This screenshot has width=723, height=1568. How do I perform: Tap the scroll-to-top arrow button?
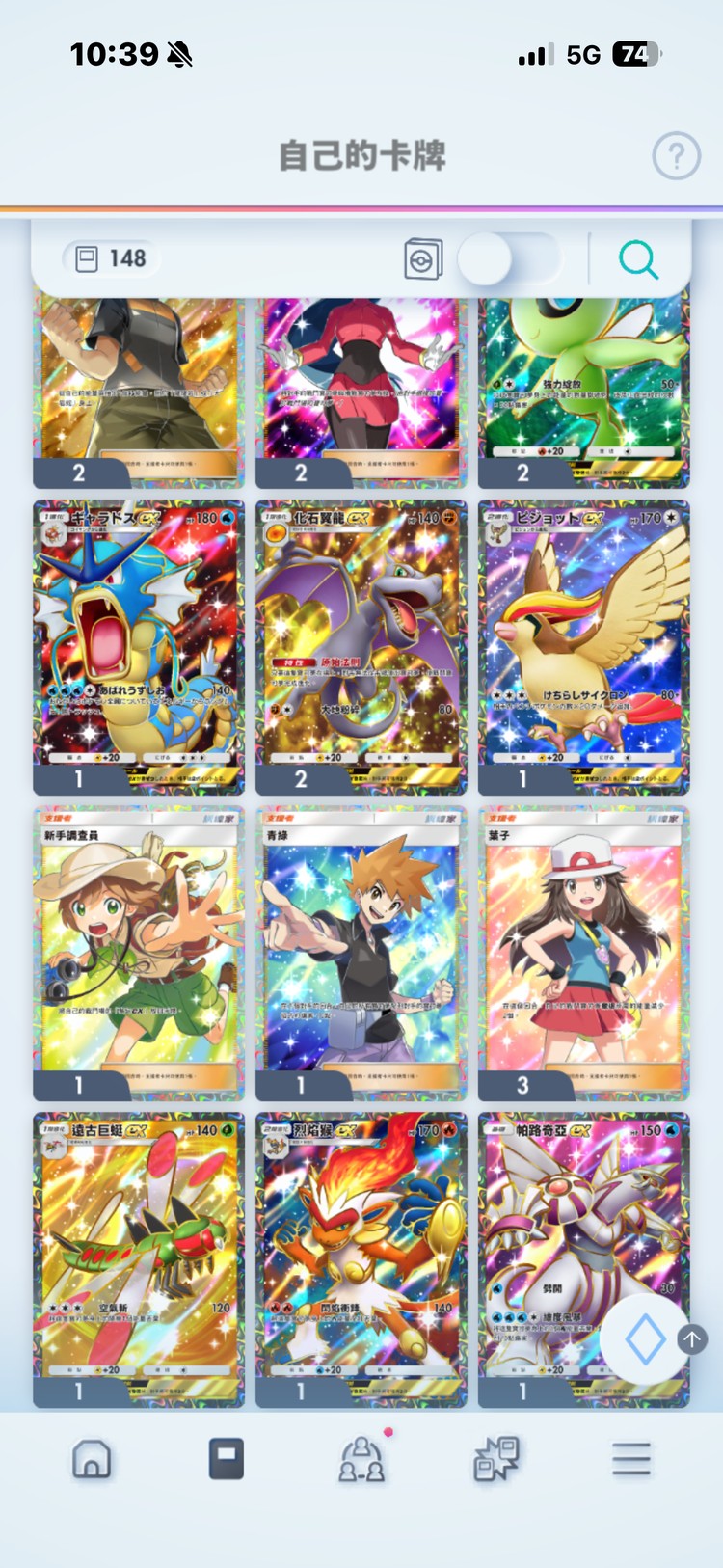pyautogui.click(x=692, y=1338)
